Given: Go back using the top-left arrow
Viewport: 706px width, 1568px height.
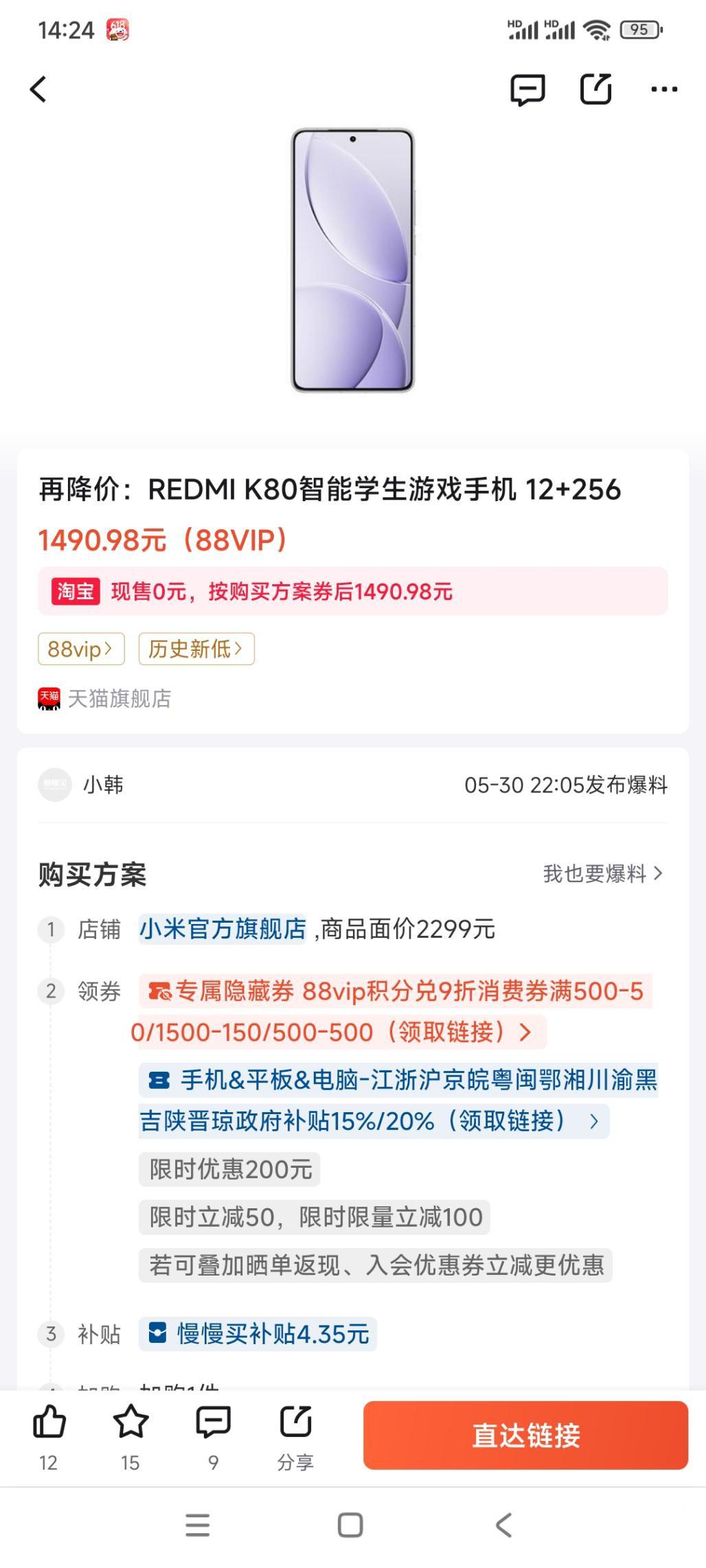Looking at the screenshot, I should [x=38, y=89].
